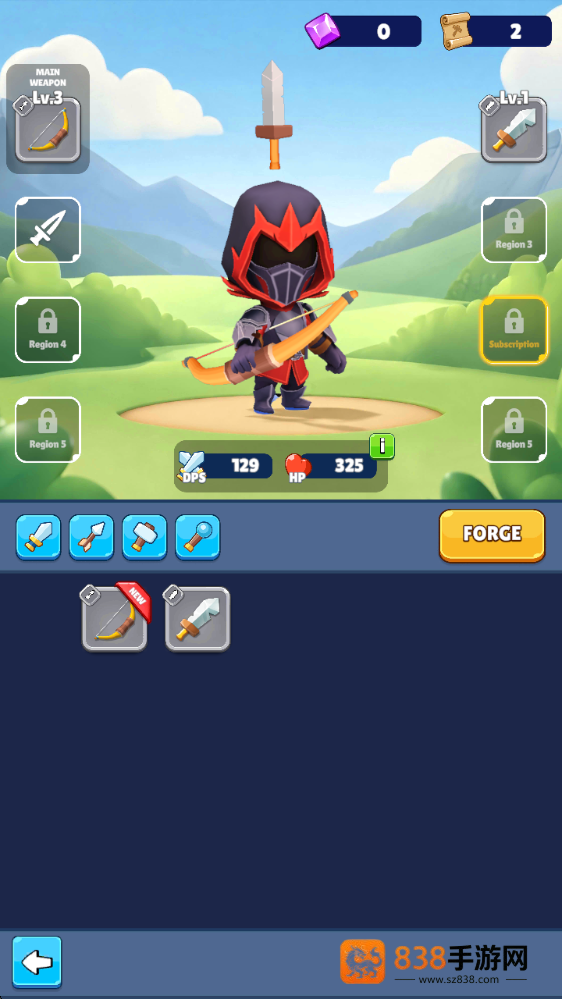
Task: Select the magic staff weapon filter
Action: (x=198, y=537)
